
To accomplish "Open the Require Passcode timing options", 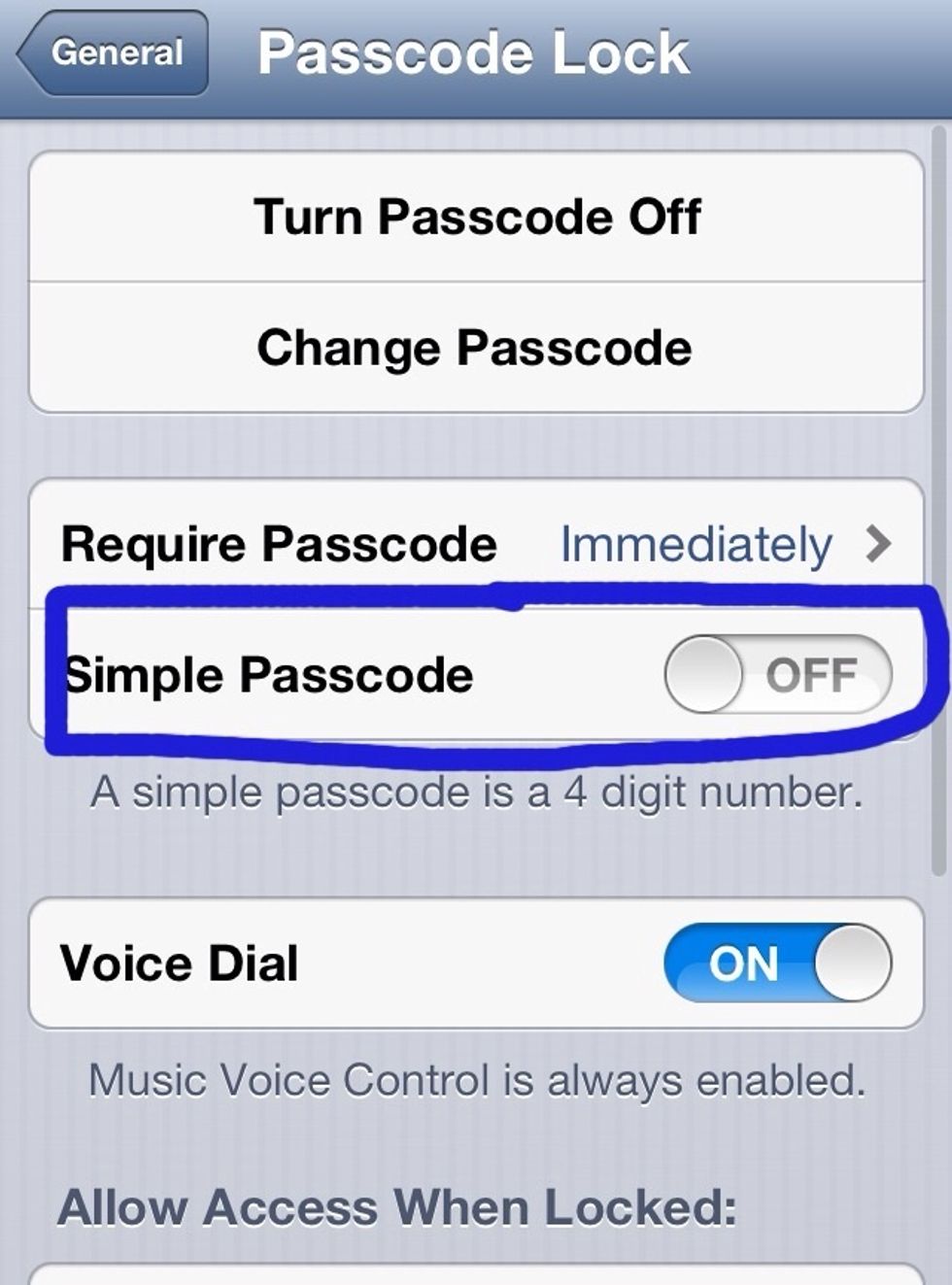I will pos(476,544).
